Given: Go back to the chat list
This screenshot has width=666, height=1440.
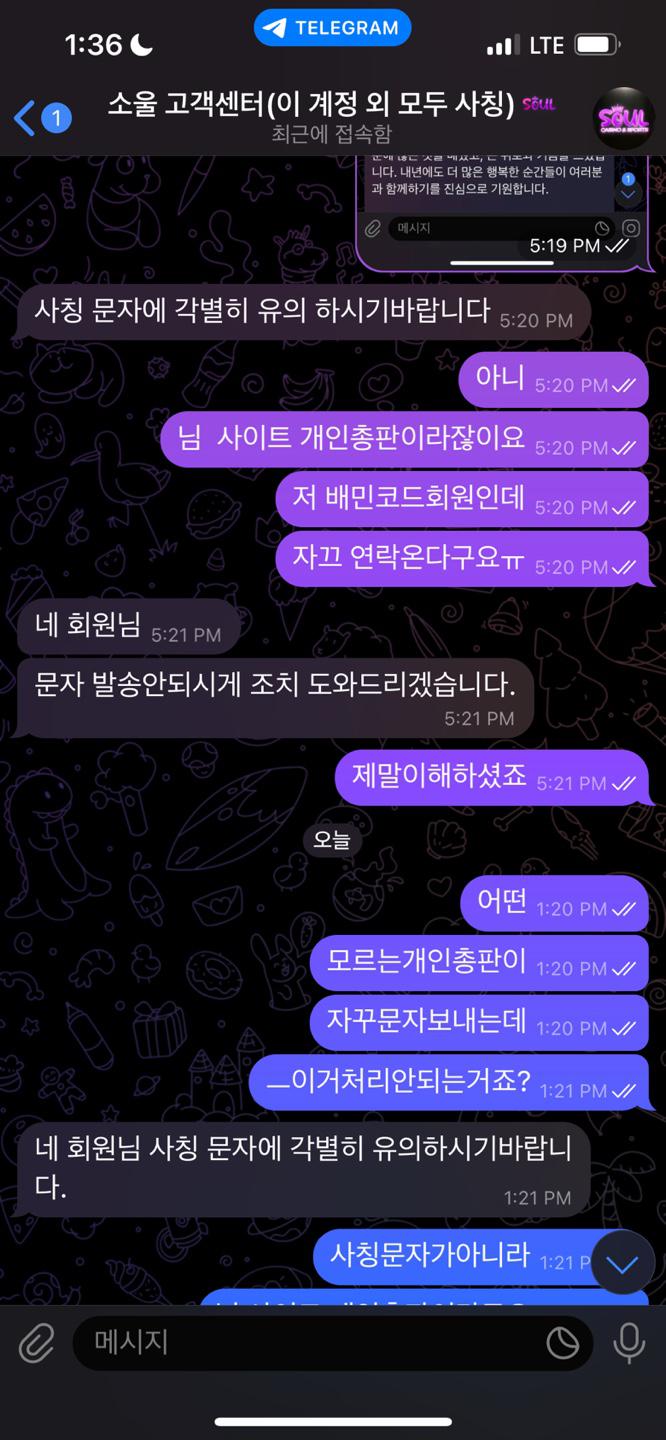Looking at the screenshot, I should click(x=40, y=118).
